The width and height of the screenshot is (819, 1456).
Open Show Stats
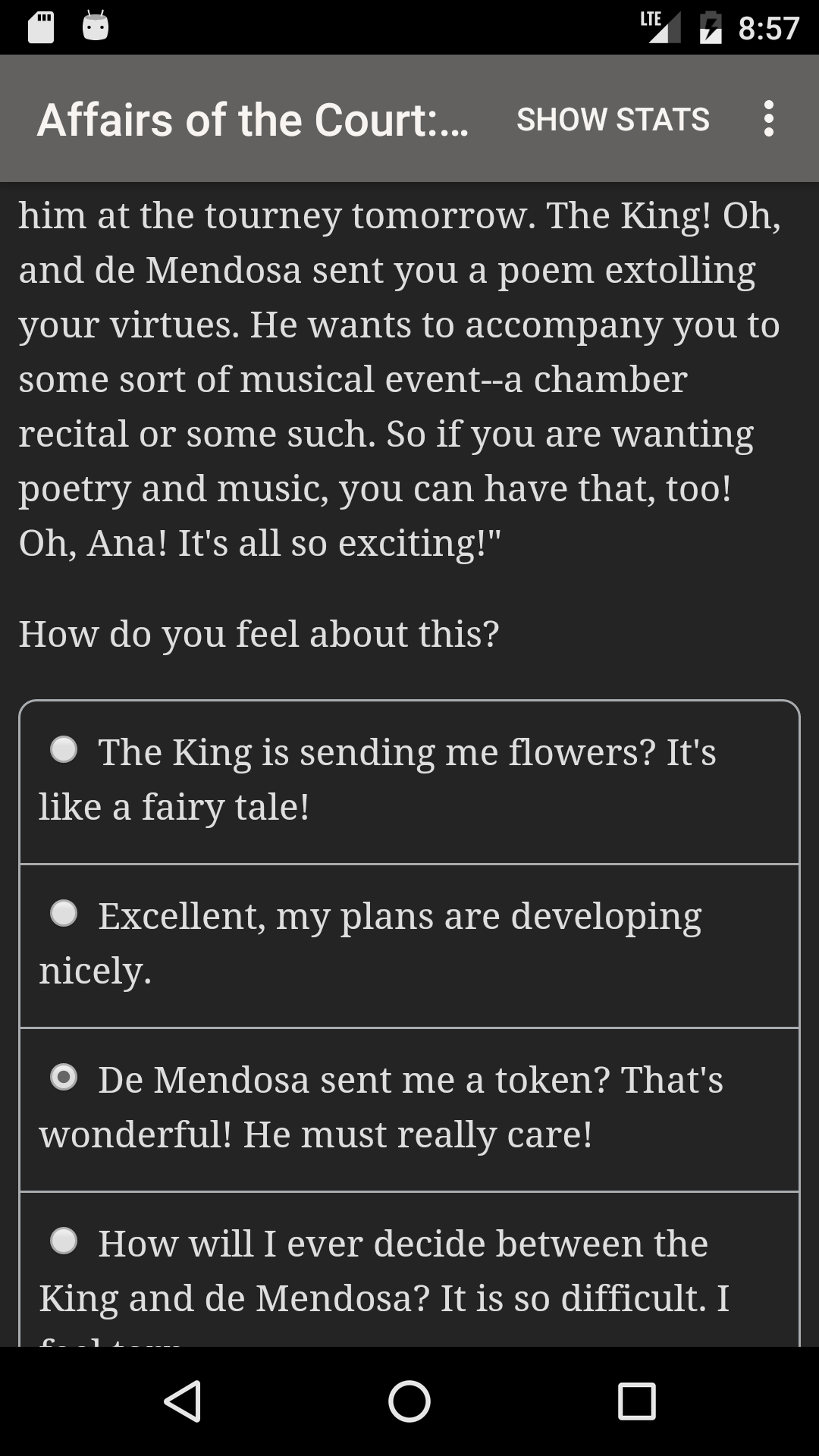pos(613,119)
